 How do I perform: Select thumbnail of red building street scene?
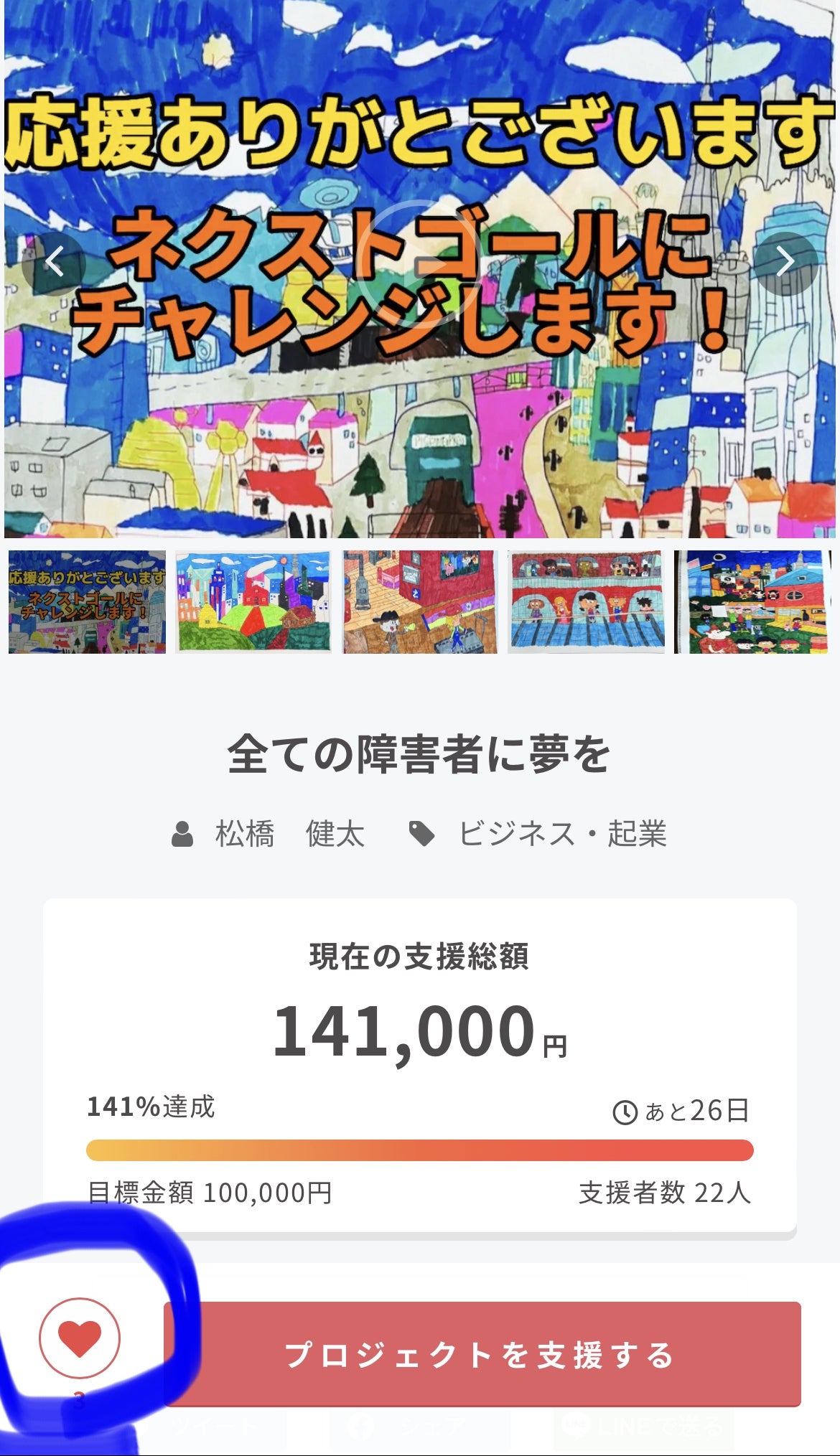[420, 601]
